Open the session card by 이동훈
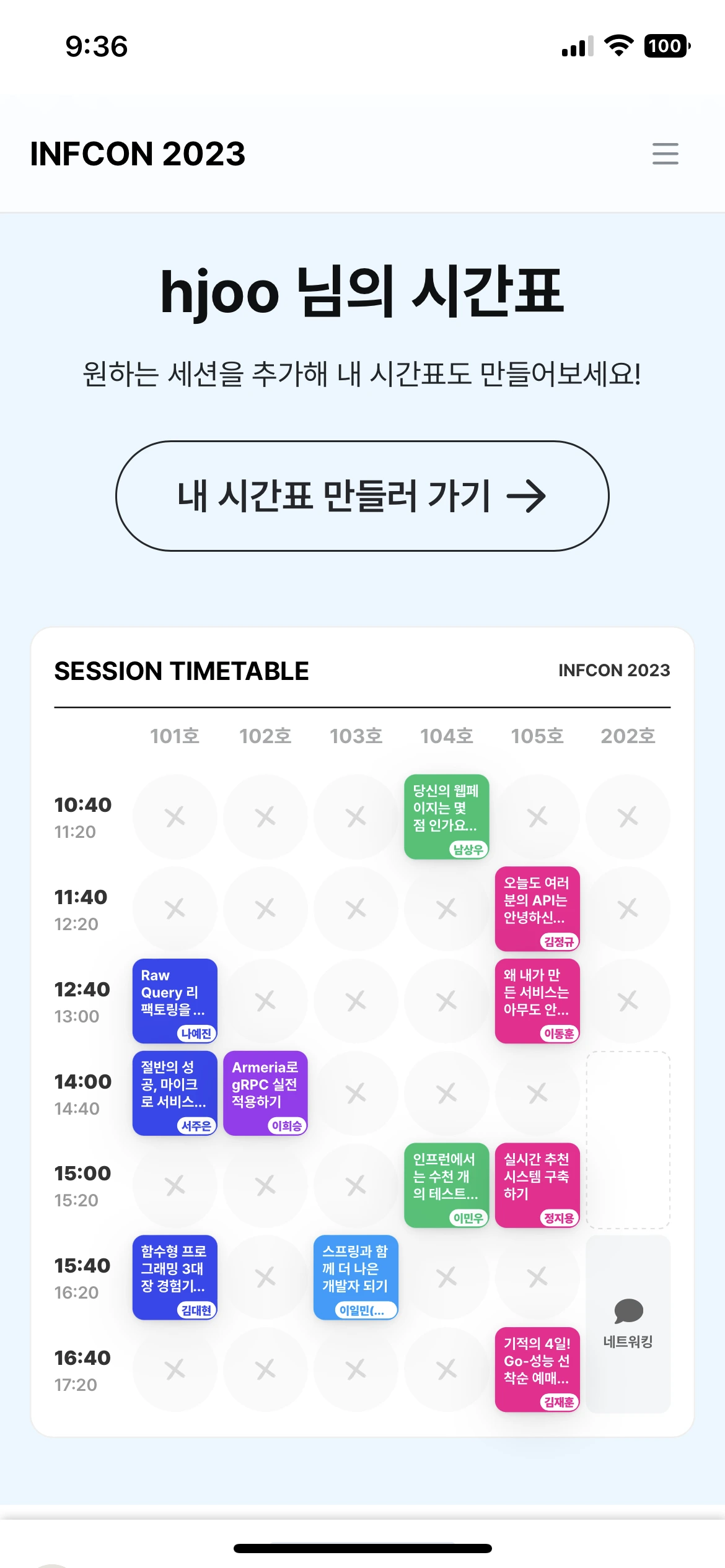 click(537, 1001)
